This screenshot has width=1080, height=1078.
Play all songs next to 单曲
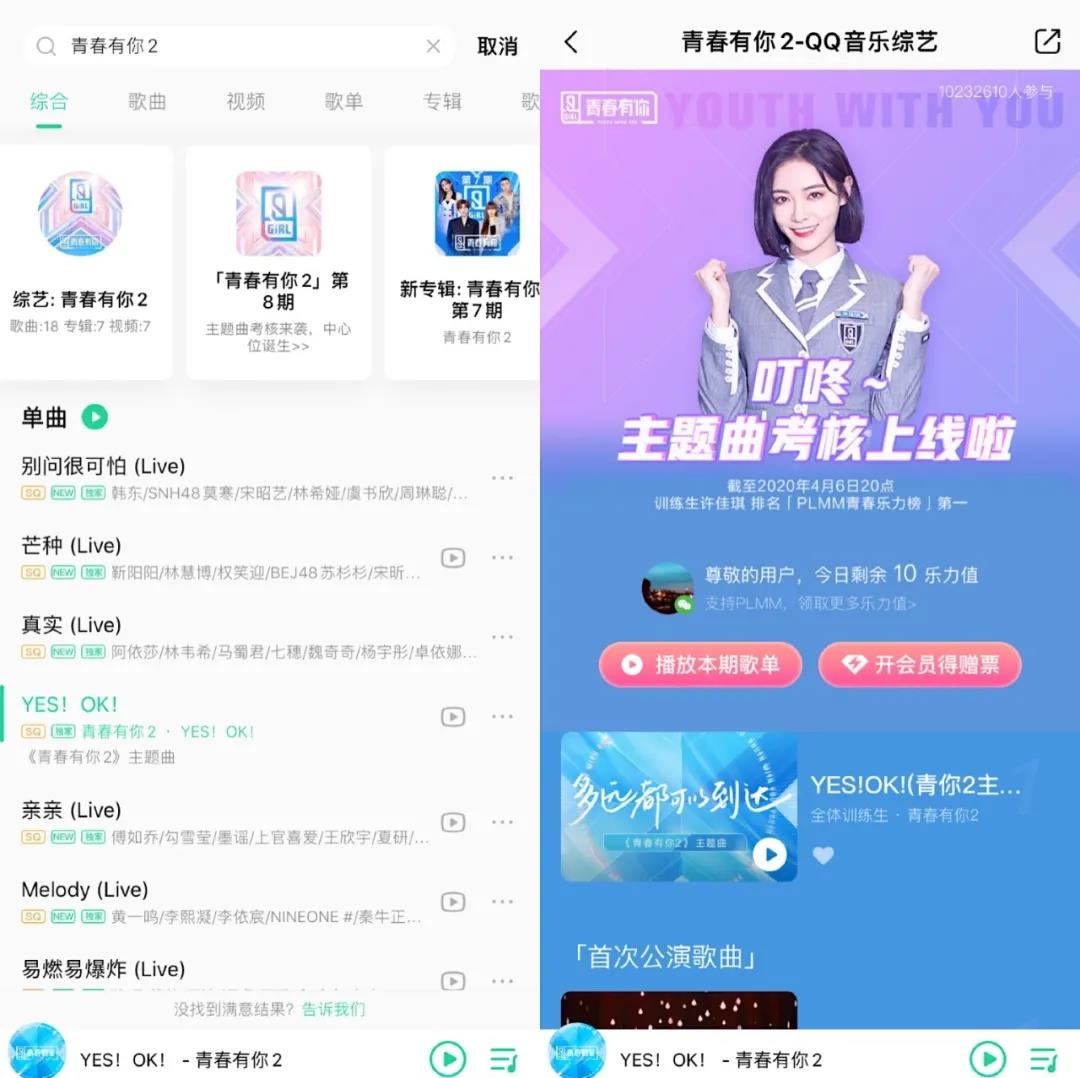95,417
